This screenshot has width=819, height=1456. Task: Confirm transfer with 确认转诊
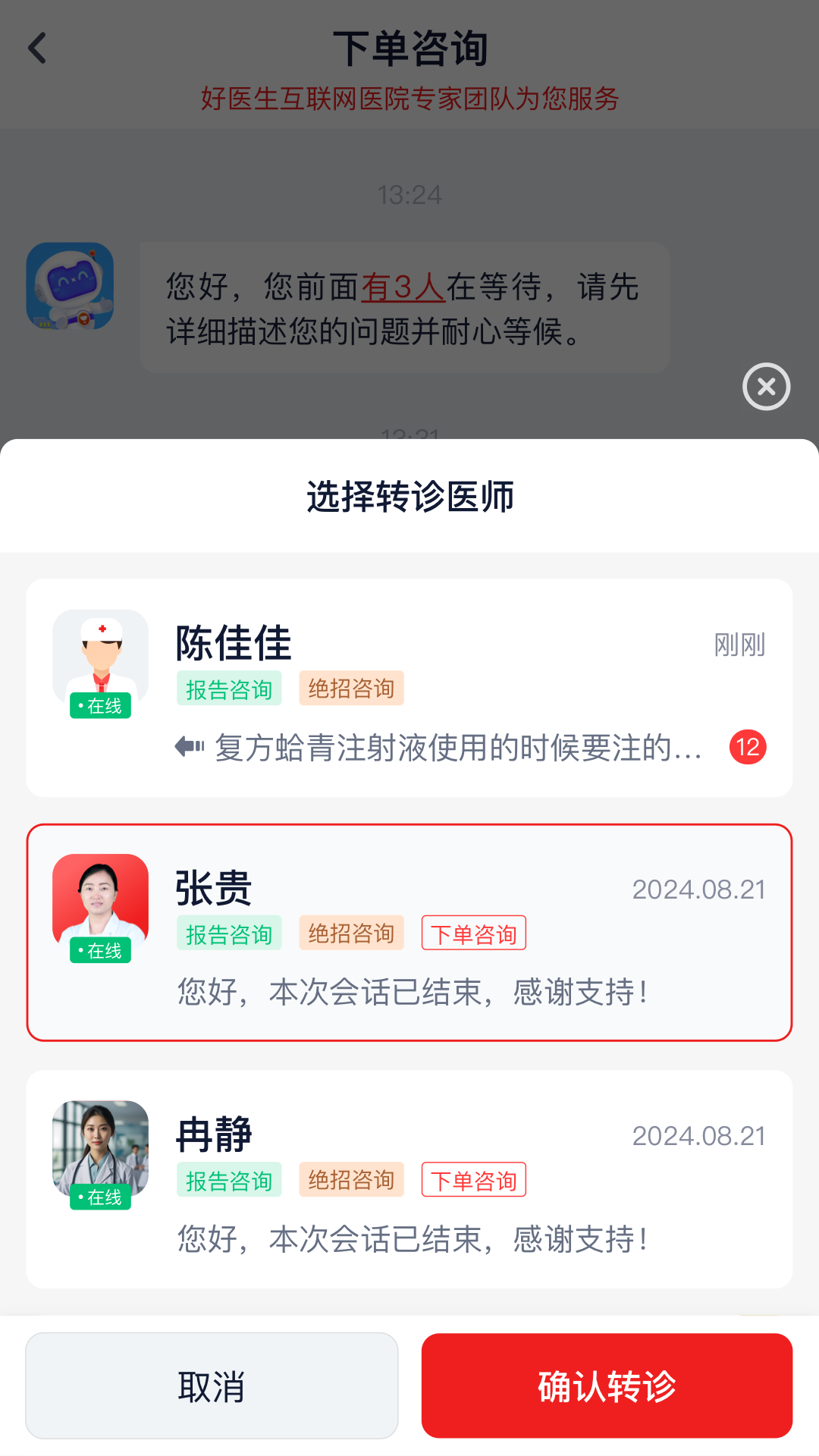(607, 1385)
